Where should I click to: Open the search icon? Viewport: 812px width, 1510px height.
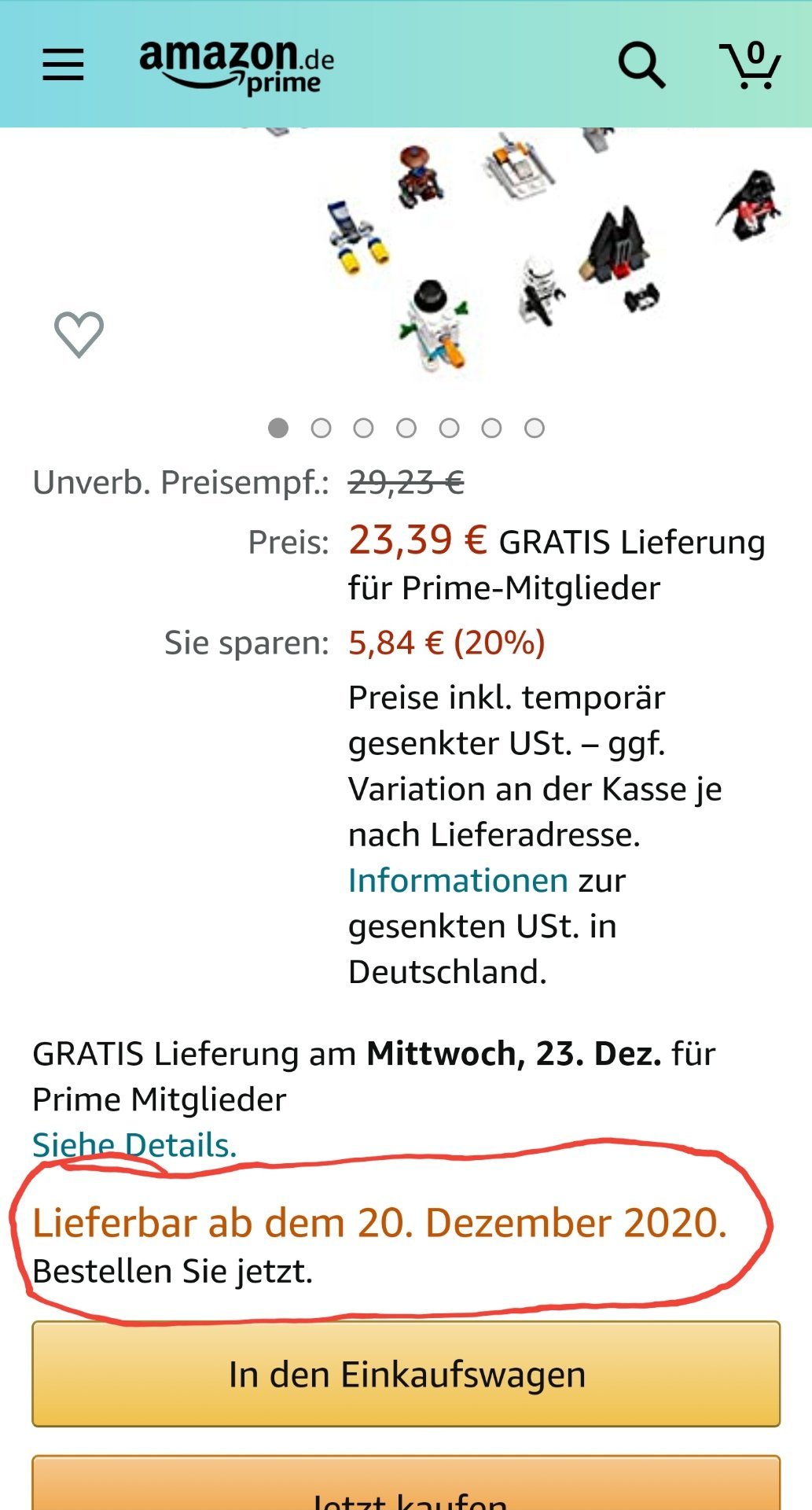641,64
